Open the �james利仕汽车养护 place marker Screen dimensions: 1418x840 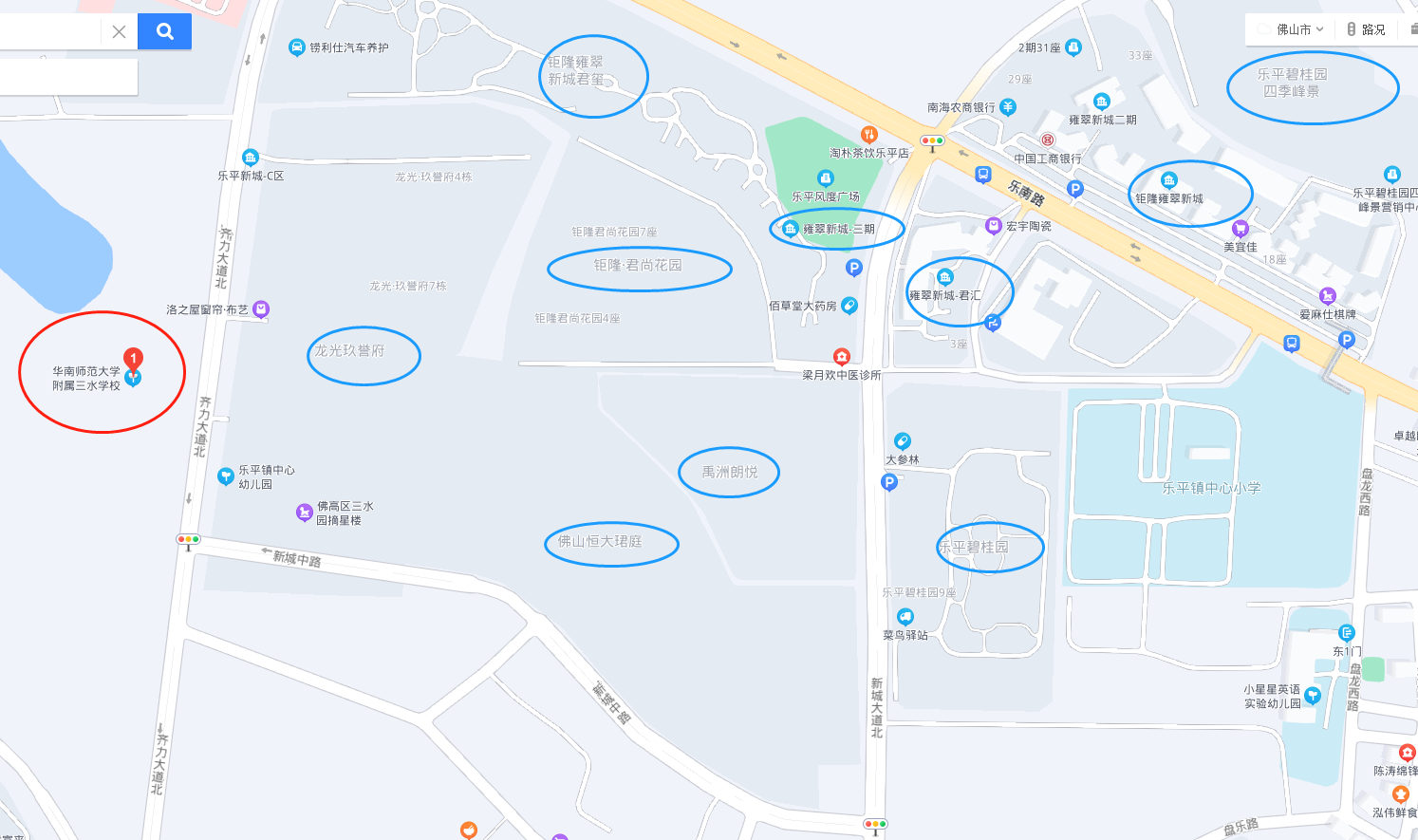tap(297, 47)
